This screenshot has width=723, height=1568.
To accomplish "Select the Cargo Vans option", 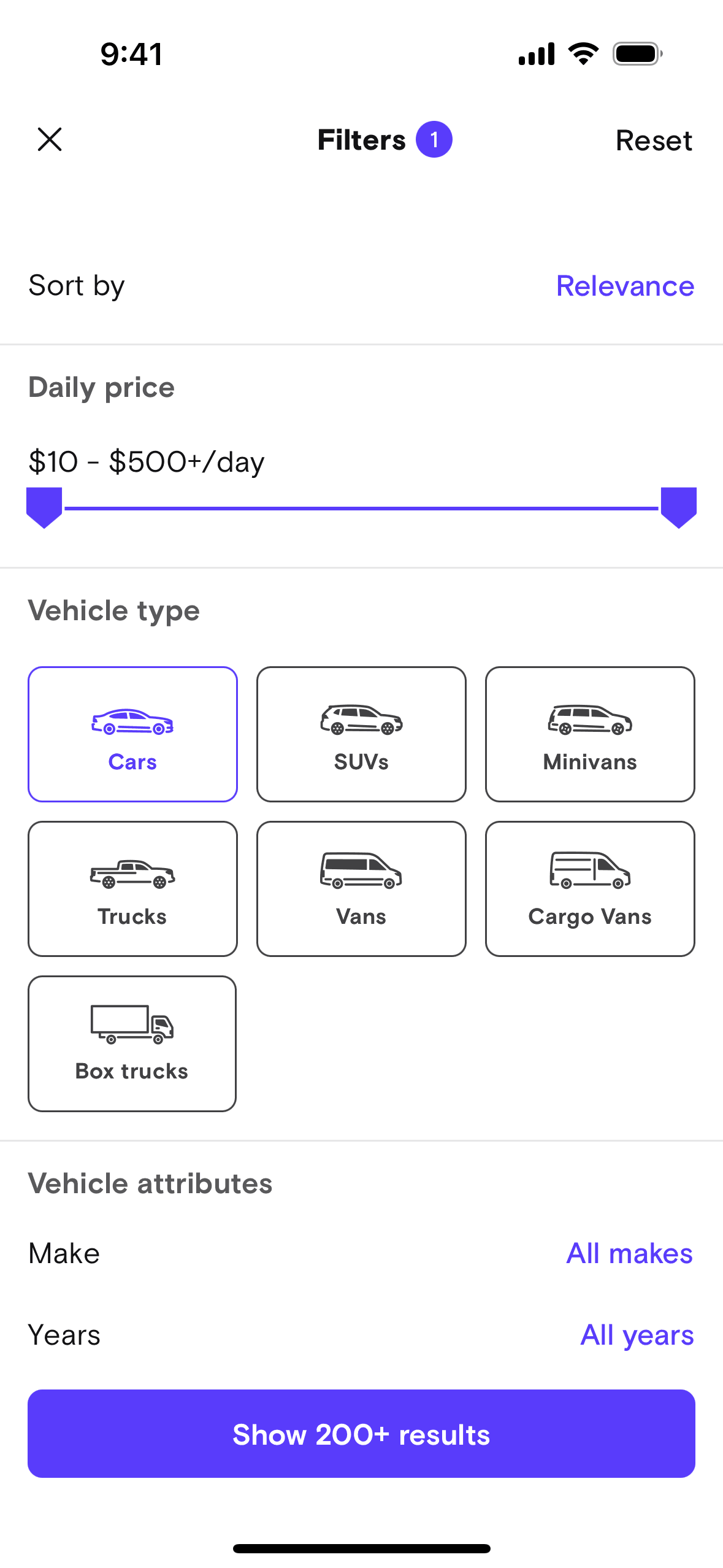I will (590, 888).
